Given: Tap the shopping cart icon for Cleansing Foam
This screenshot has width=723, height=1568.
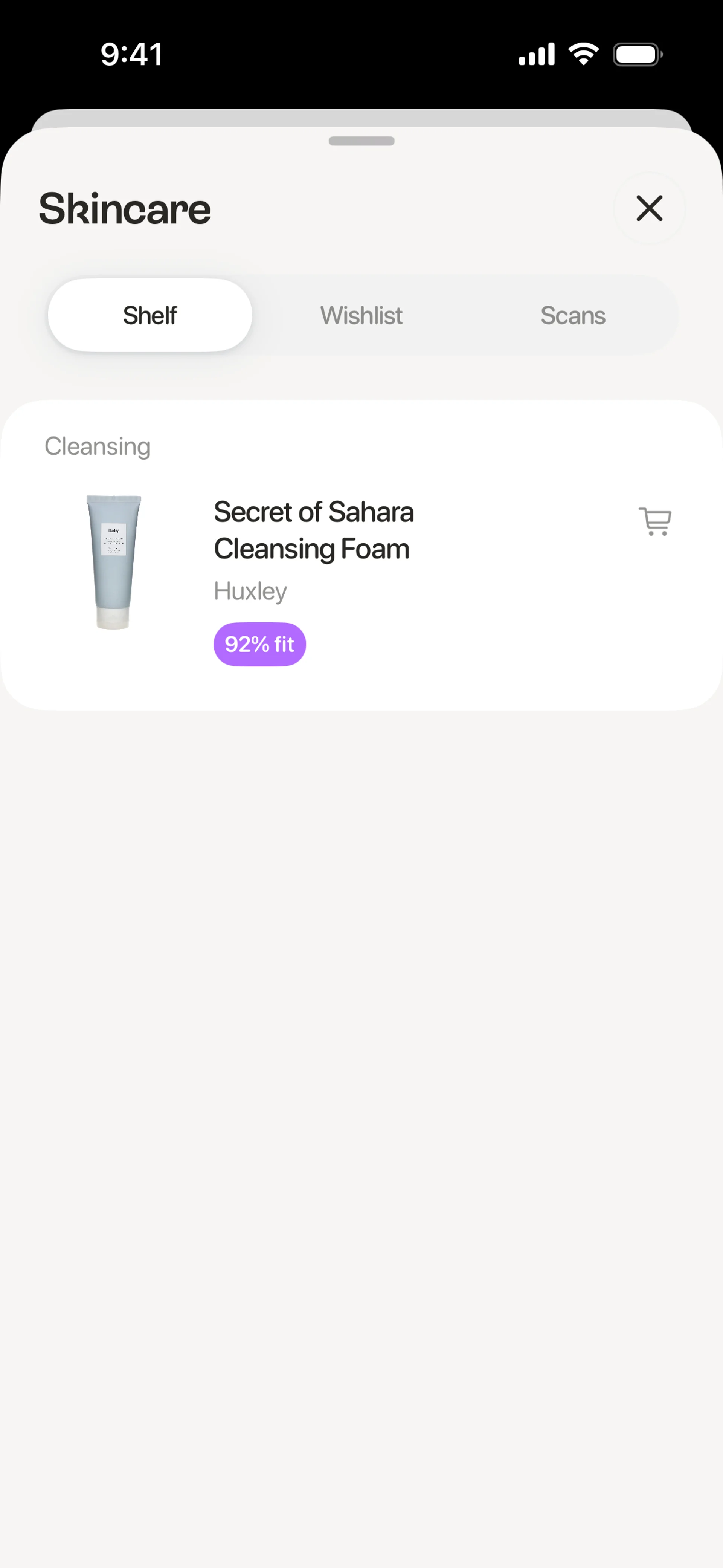Looking at the screenshot, I should point(655,521).
